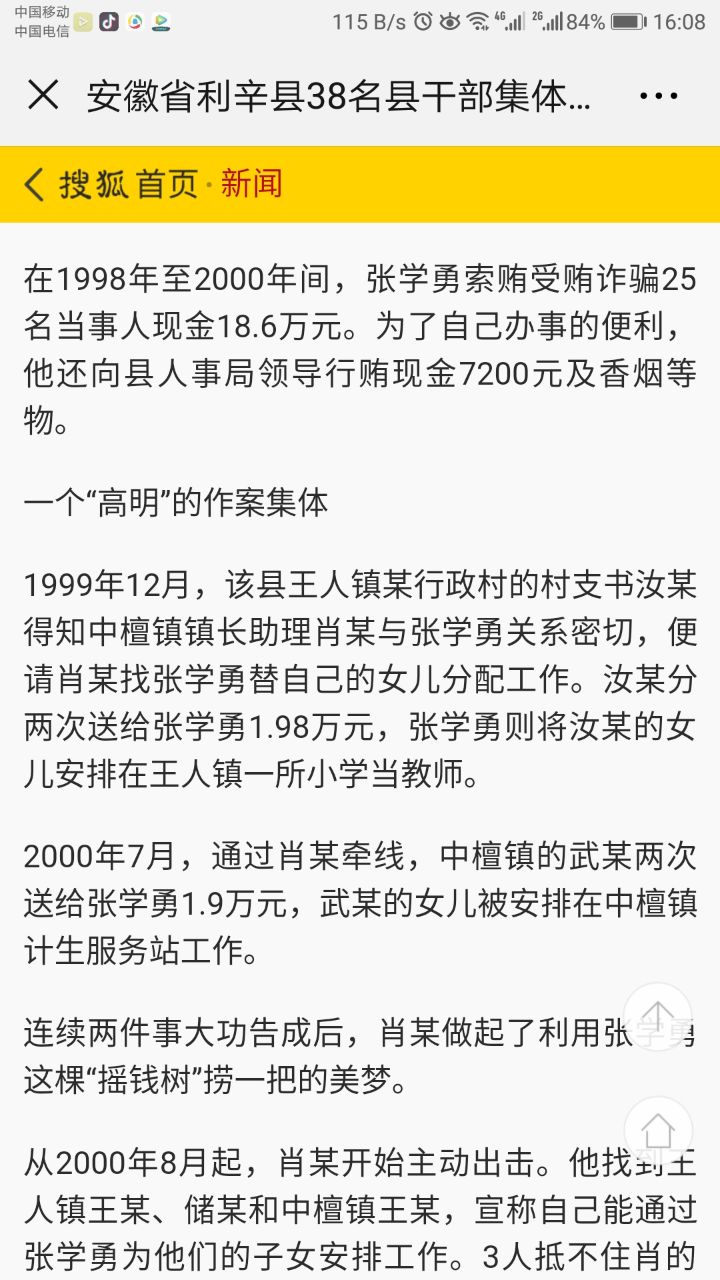Jump back to top with up-arrow button
The width and height of the screenshot is (720, 1280).
pyautogui.click(x=657, y=1017)
